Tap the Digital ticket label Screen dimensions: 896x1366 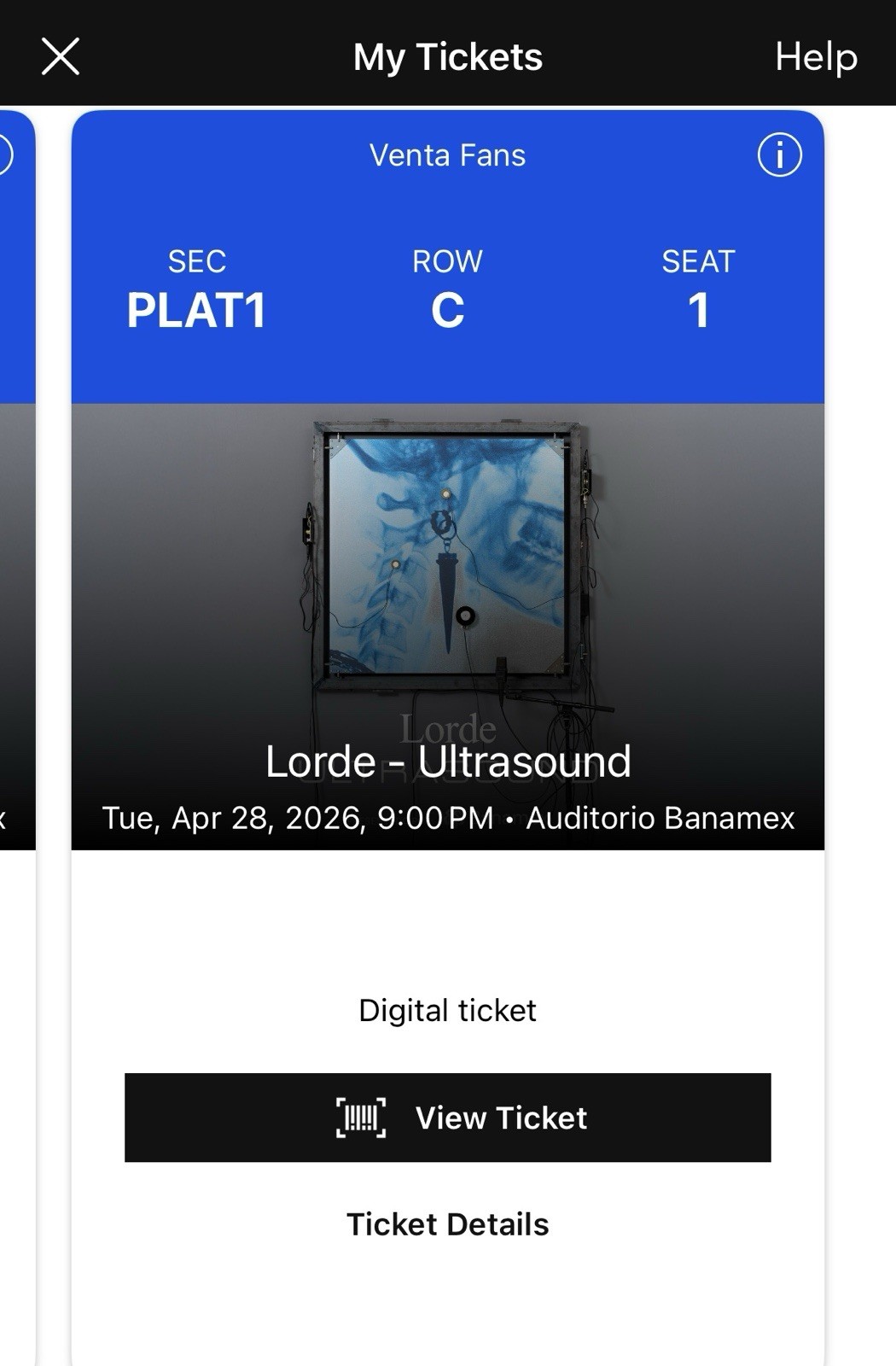pos(447,1010)
